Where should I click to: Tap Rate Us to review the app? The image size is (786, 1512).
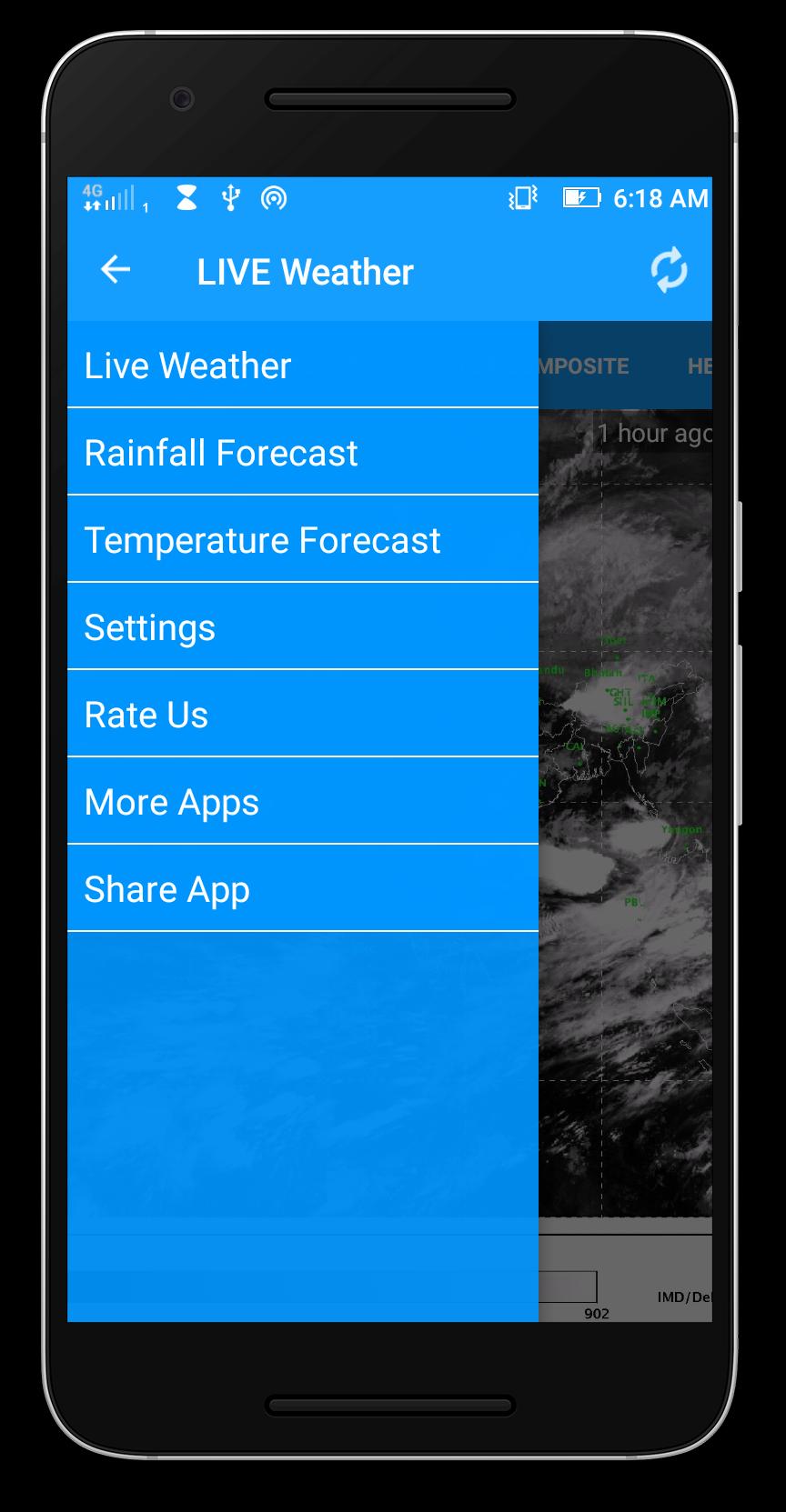click(146, 714)
